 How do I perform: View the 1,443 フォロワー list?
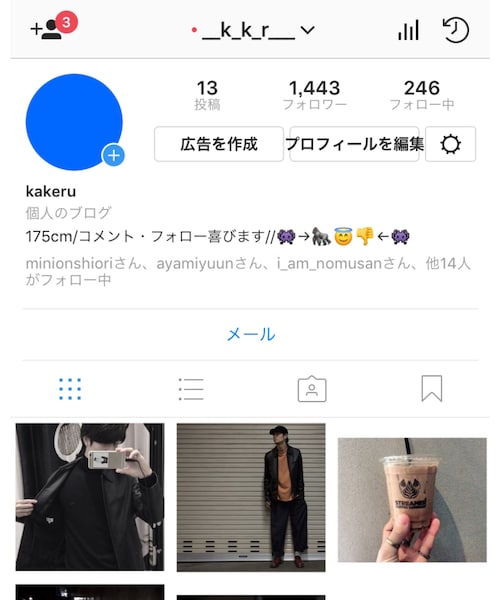coord(314,95)
